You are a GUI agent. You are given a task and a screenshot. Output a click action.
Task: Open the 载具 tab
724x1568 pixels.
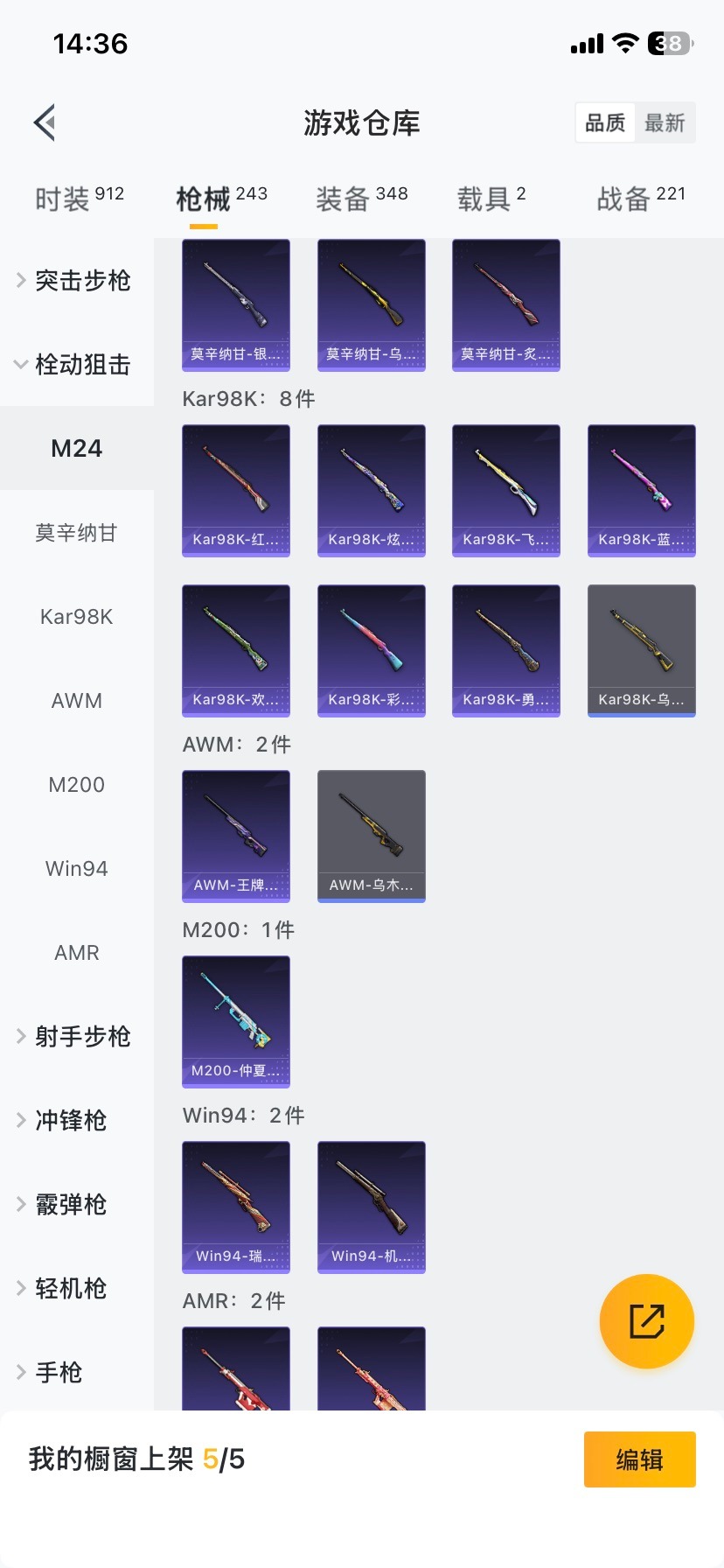pos(490,194)
